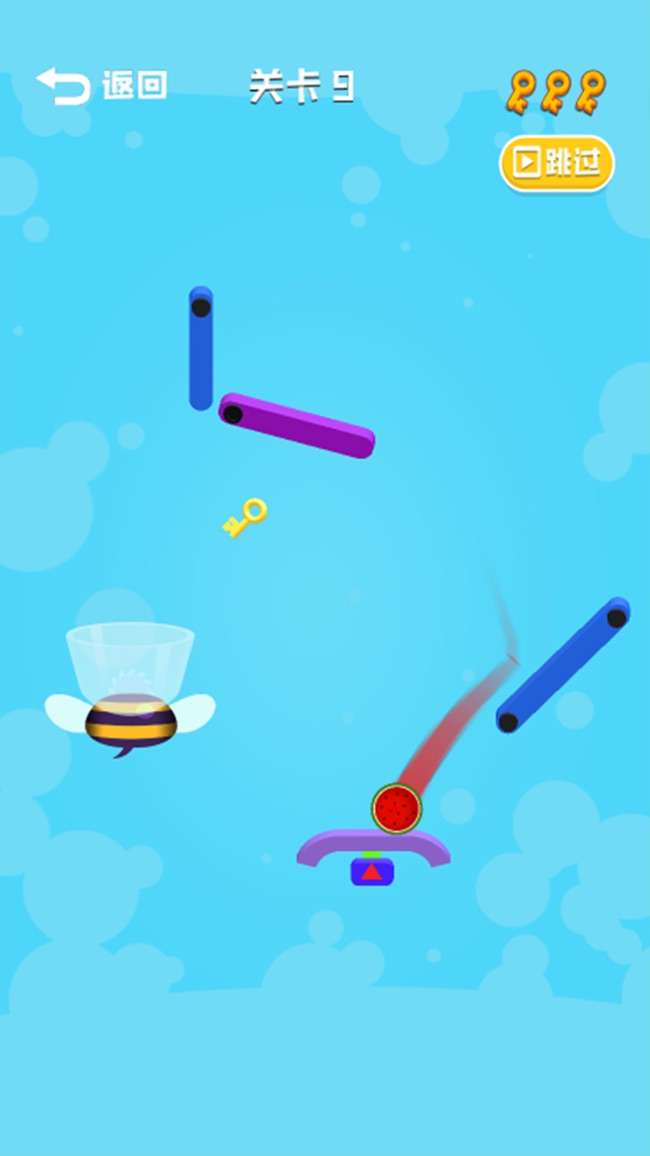The width and height of the screenshot is (650, 1156).
Task: Tap the diagonal blue pin bar
Action: click(x=563, y=665)
